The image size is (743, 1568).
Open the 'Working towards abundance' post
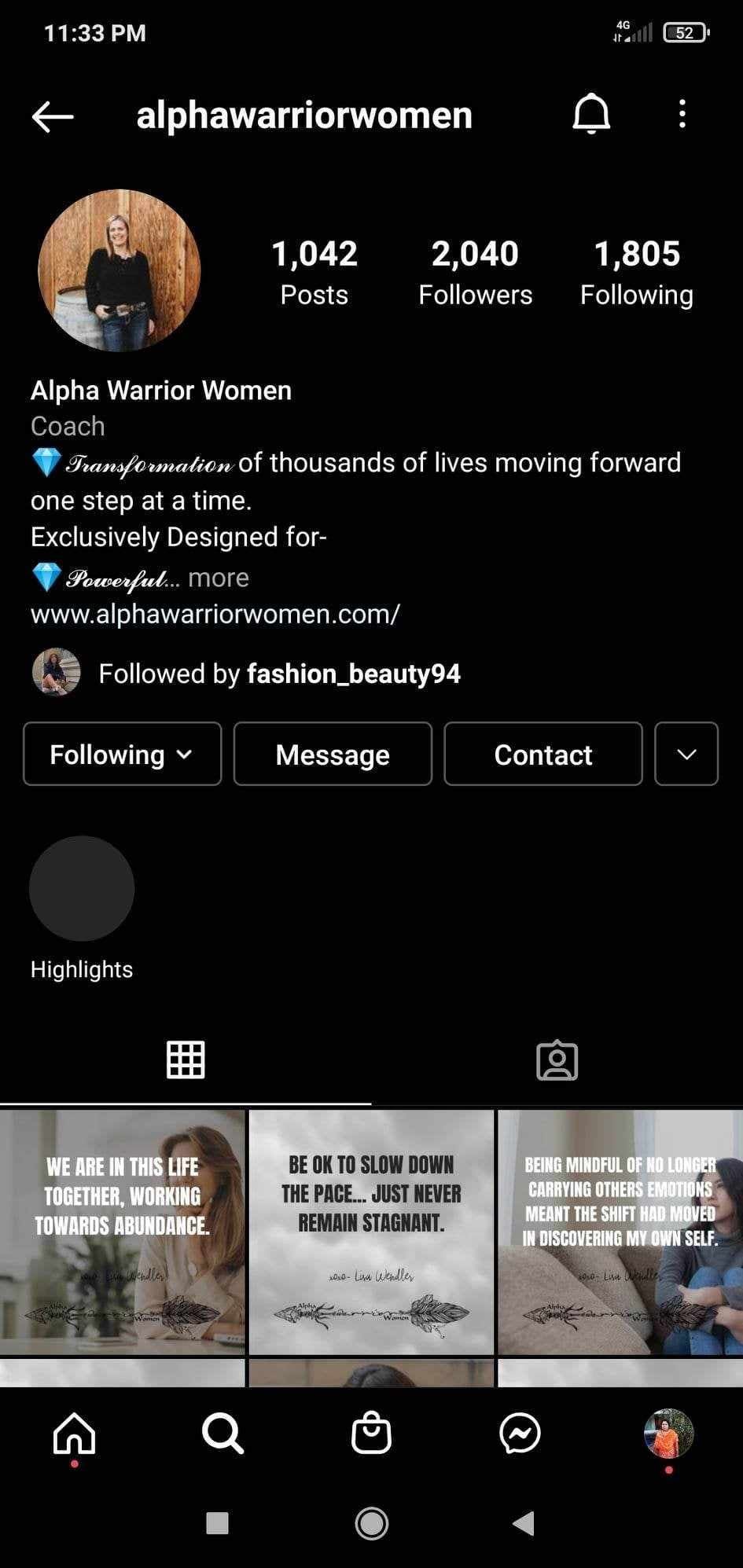click(x=122, y=1232)
